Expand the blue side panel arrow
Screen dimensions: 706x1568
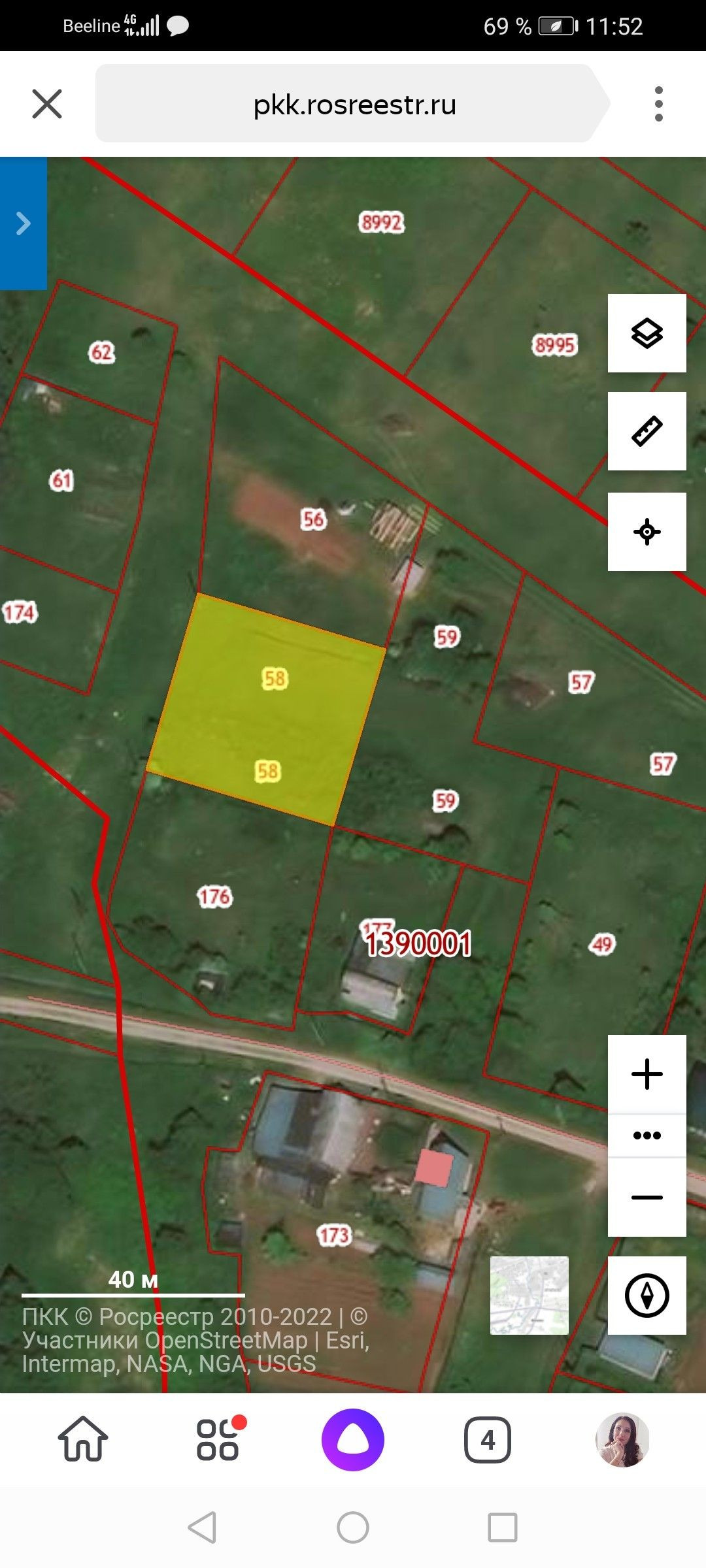[x=24, y=223]
